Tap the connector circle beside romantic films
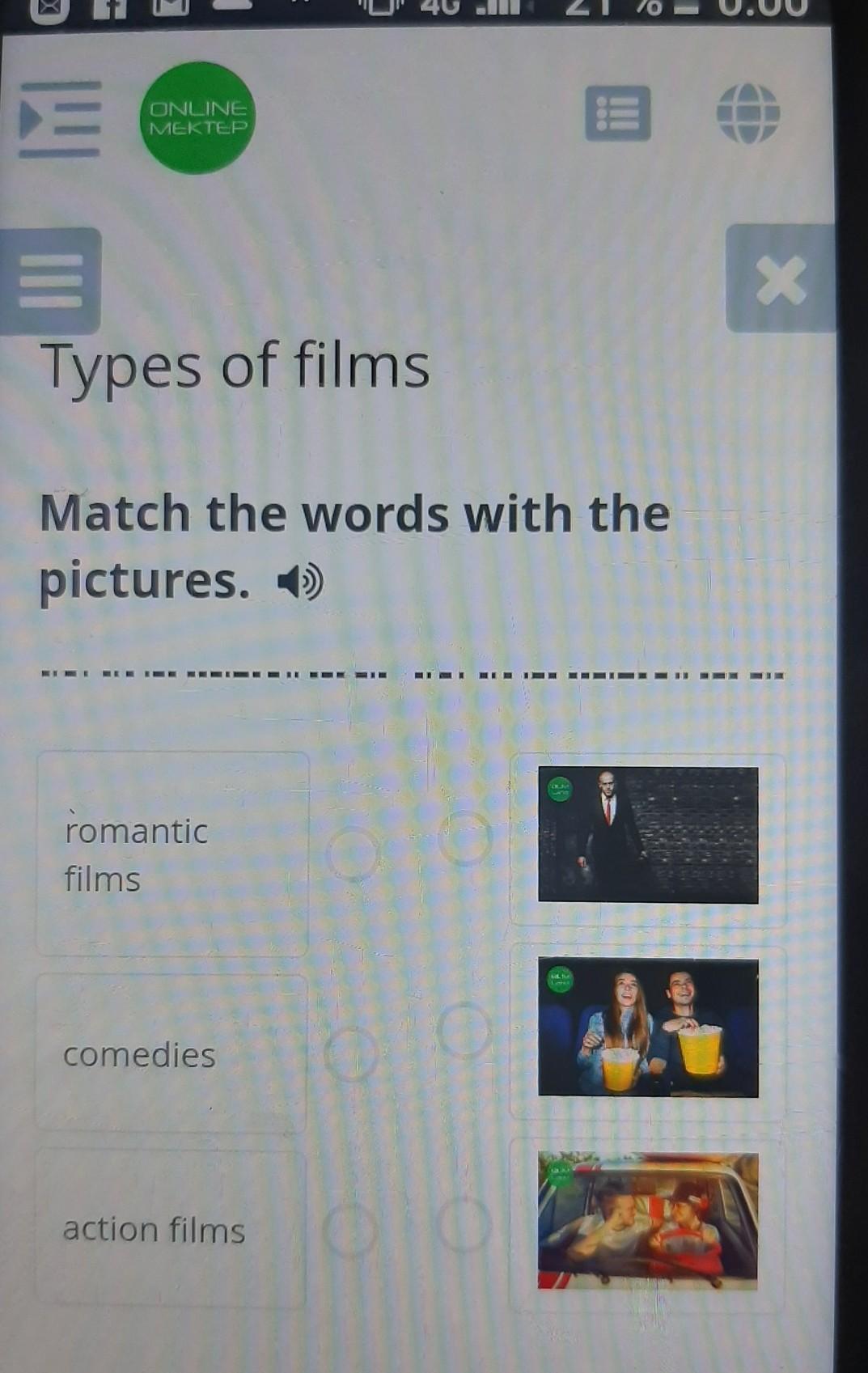The width and height of the screenshot is (868, 1373). (353, 854)
